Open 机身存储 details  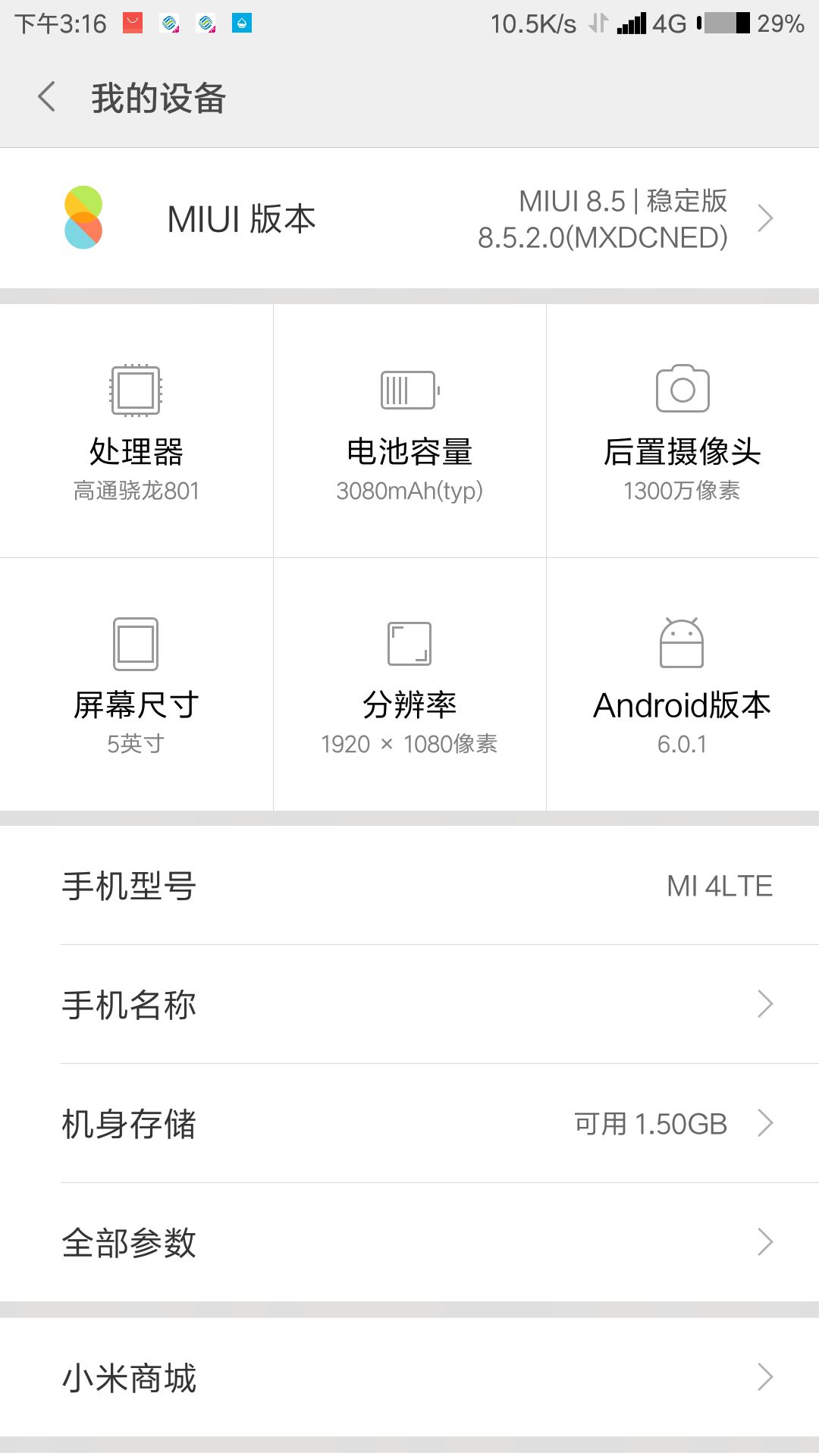point(409,1123)
